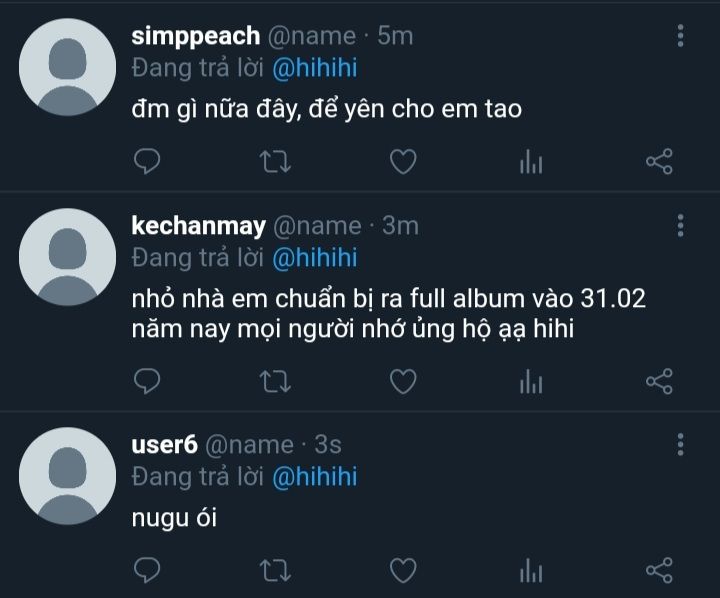Like kechanmay's tweet
The image size is (720, 598).
403,382
